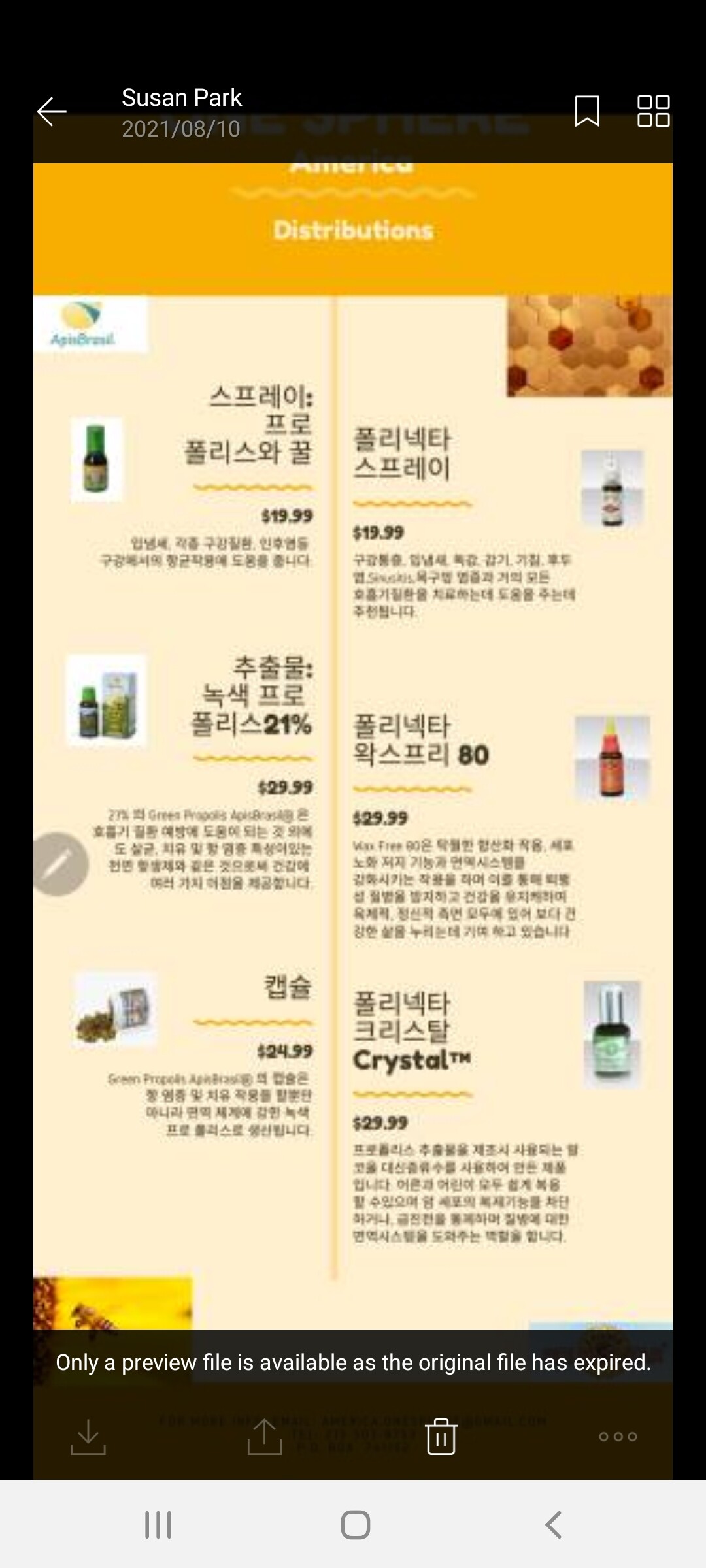This screenshot has height=1568, width=706.
Task: Bookmark this image from Susan Park
Action: click(x=587, y=111)
